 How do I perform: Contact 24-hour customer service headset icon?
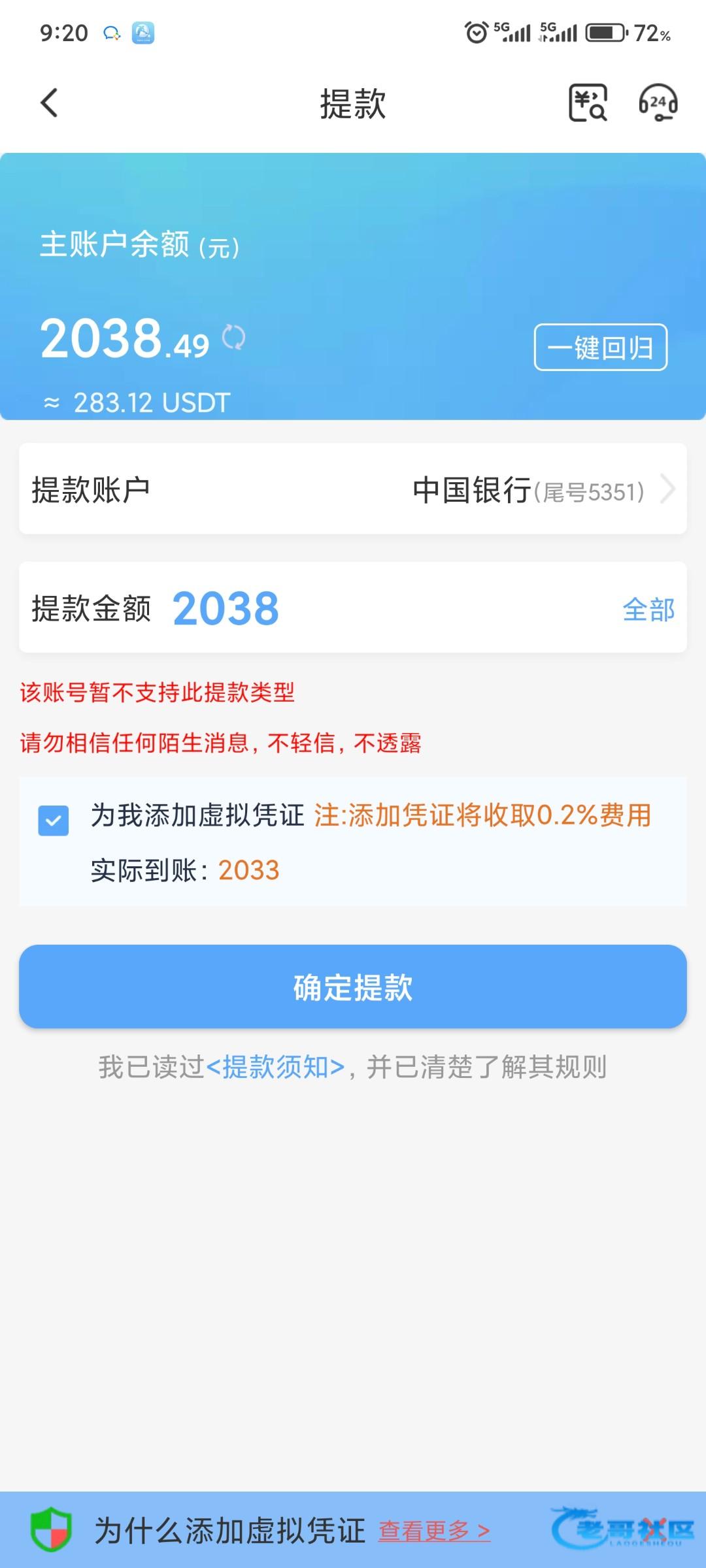658,103
